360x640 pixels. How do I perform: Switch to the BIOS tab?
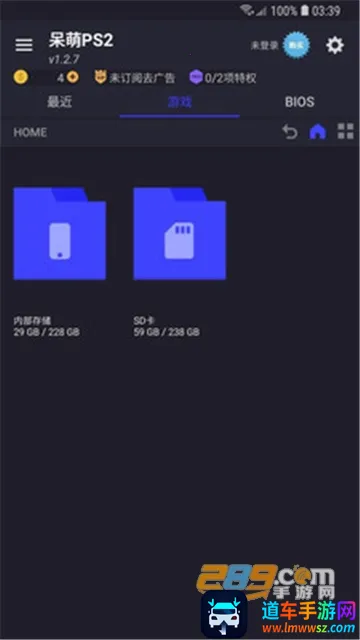point(299,102)
